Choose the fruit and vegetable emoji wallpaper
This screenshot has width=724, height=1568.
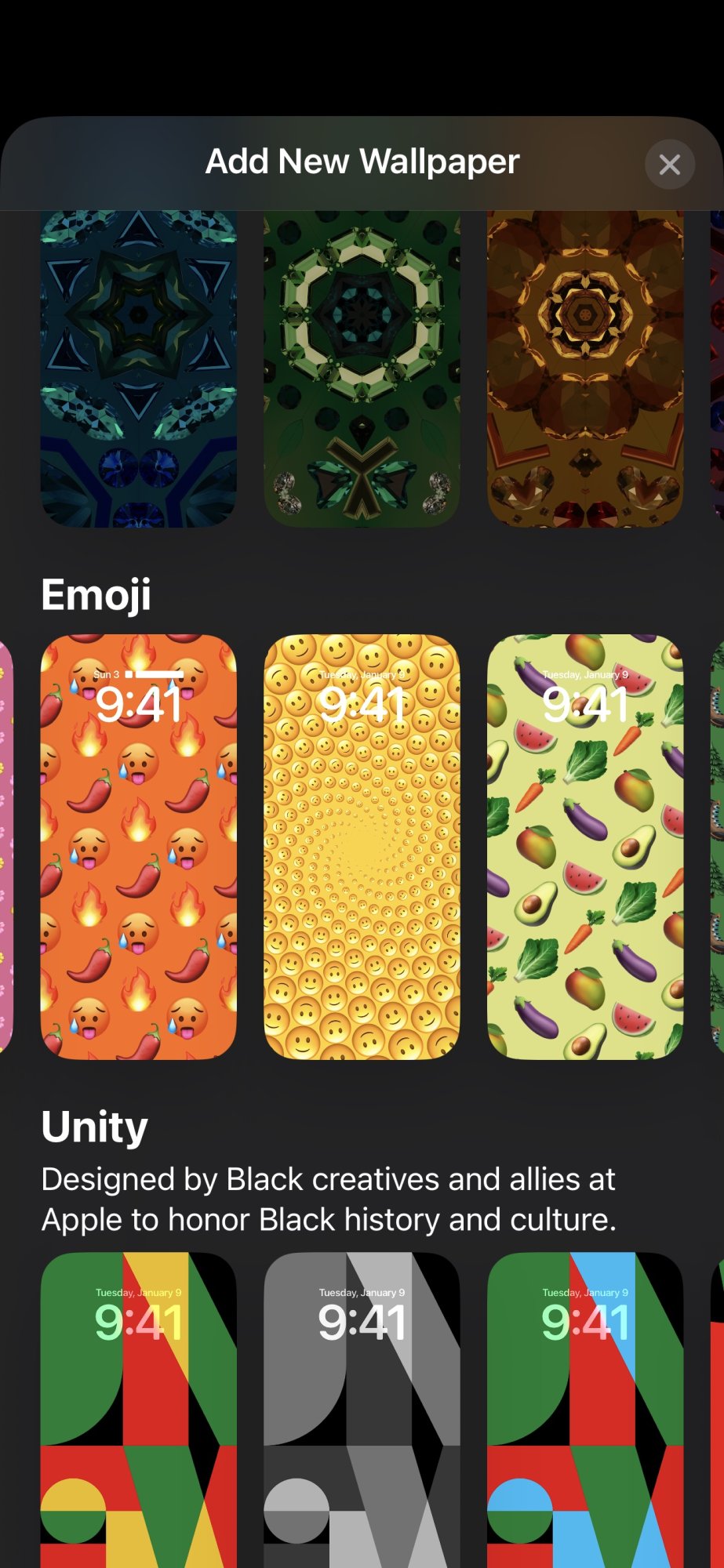pos(585,847)
